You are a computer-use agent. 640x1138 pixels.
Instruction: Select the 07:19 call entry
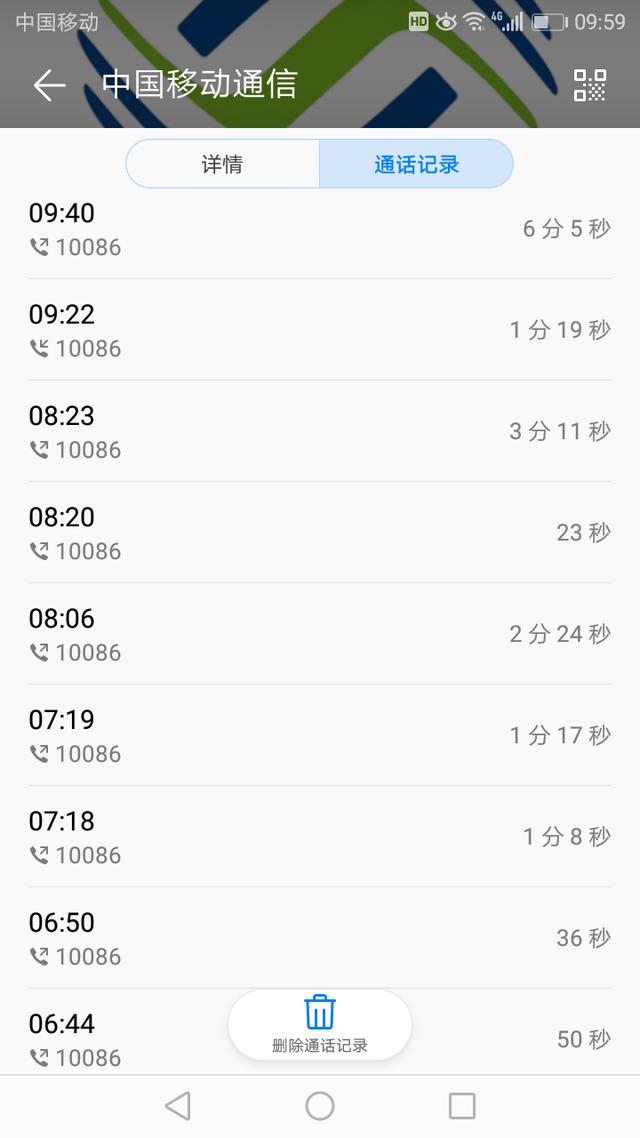pyautogui.click(x=320, y=734)
